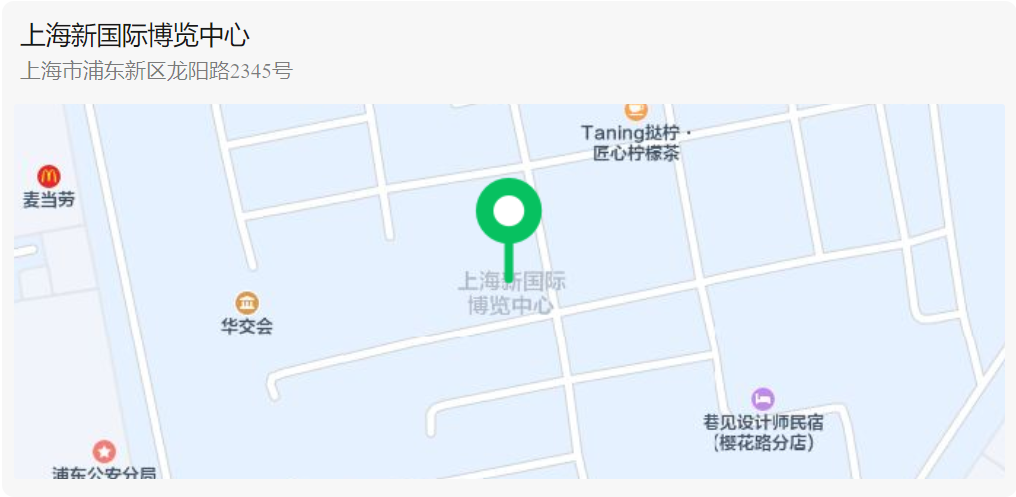Open the 上海新国际博览中心 location card
The width and height of the screenshot is (1016, 497).
click(135, 37)
